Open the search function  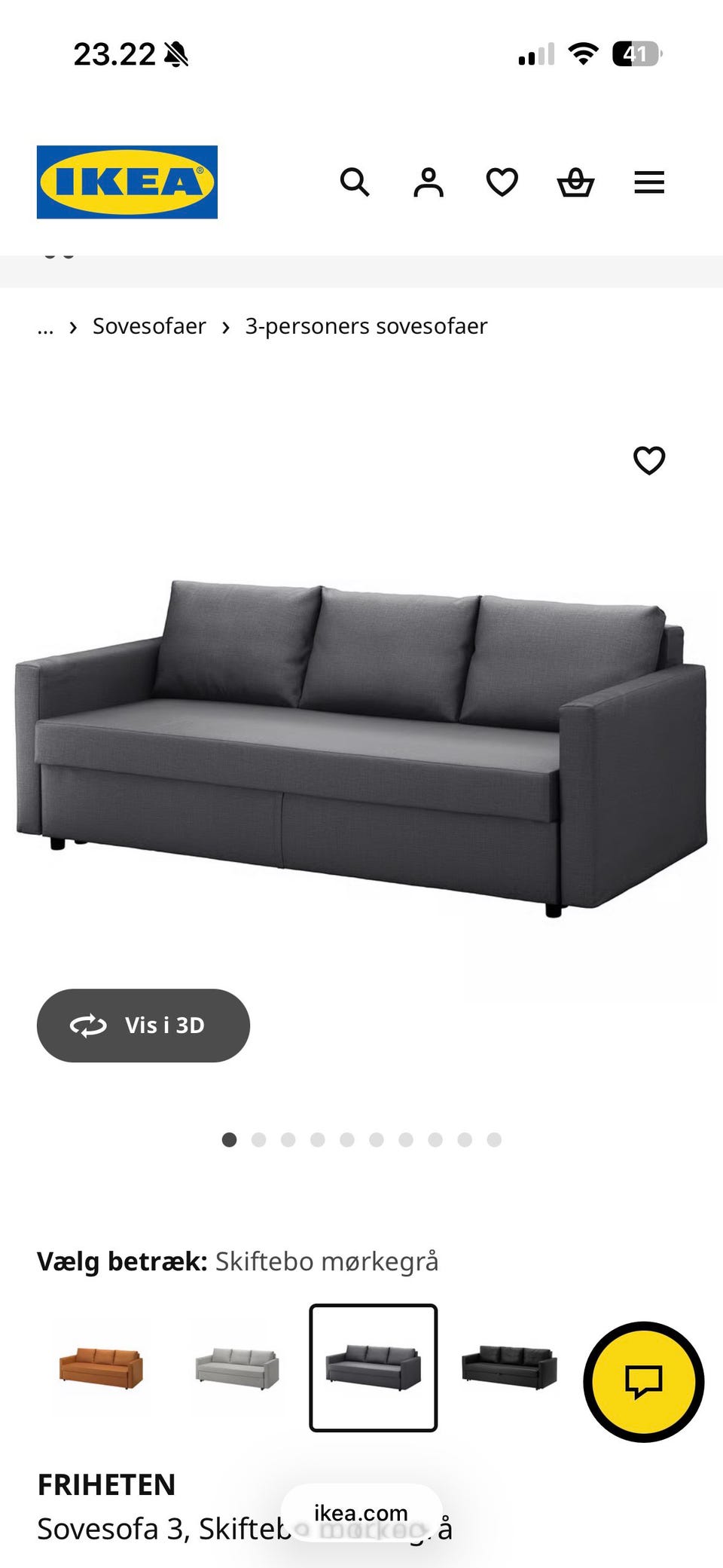[x=354, y=182]
